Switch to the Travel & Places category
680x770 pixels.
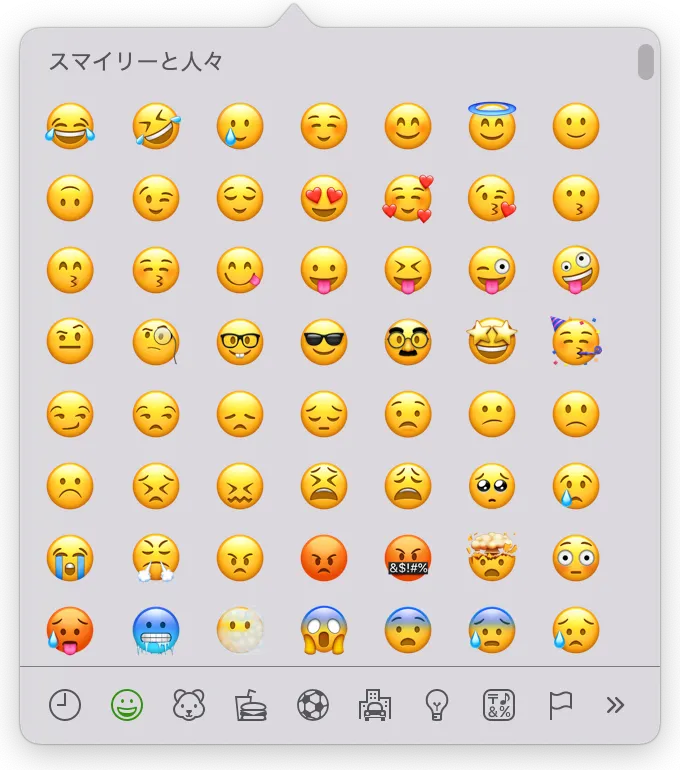(375, 705)
